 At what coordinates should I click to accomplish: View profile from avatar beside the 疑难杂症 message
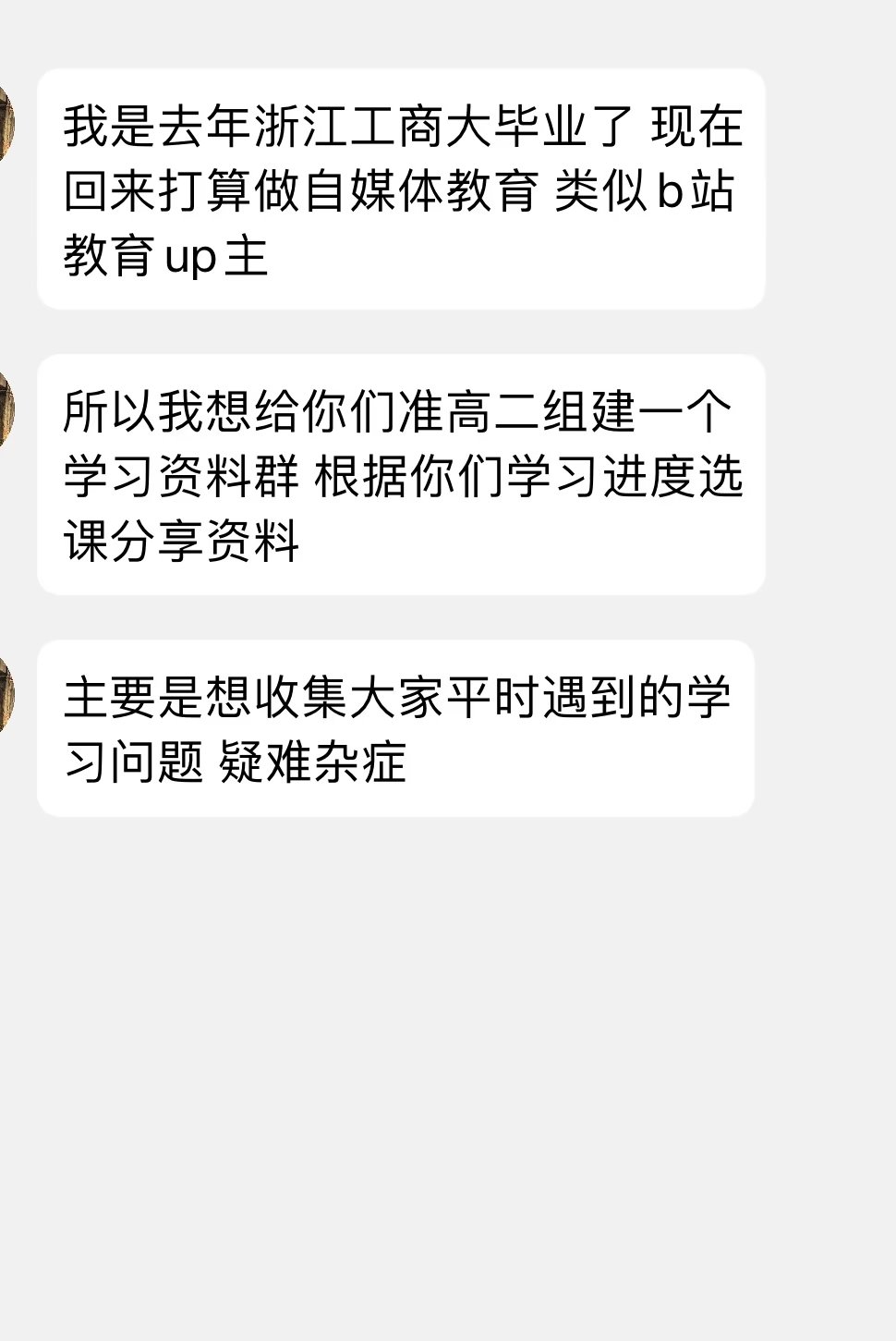(x=6, y=692)
